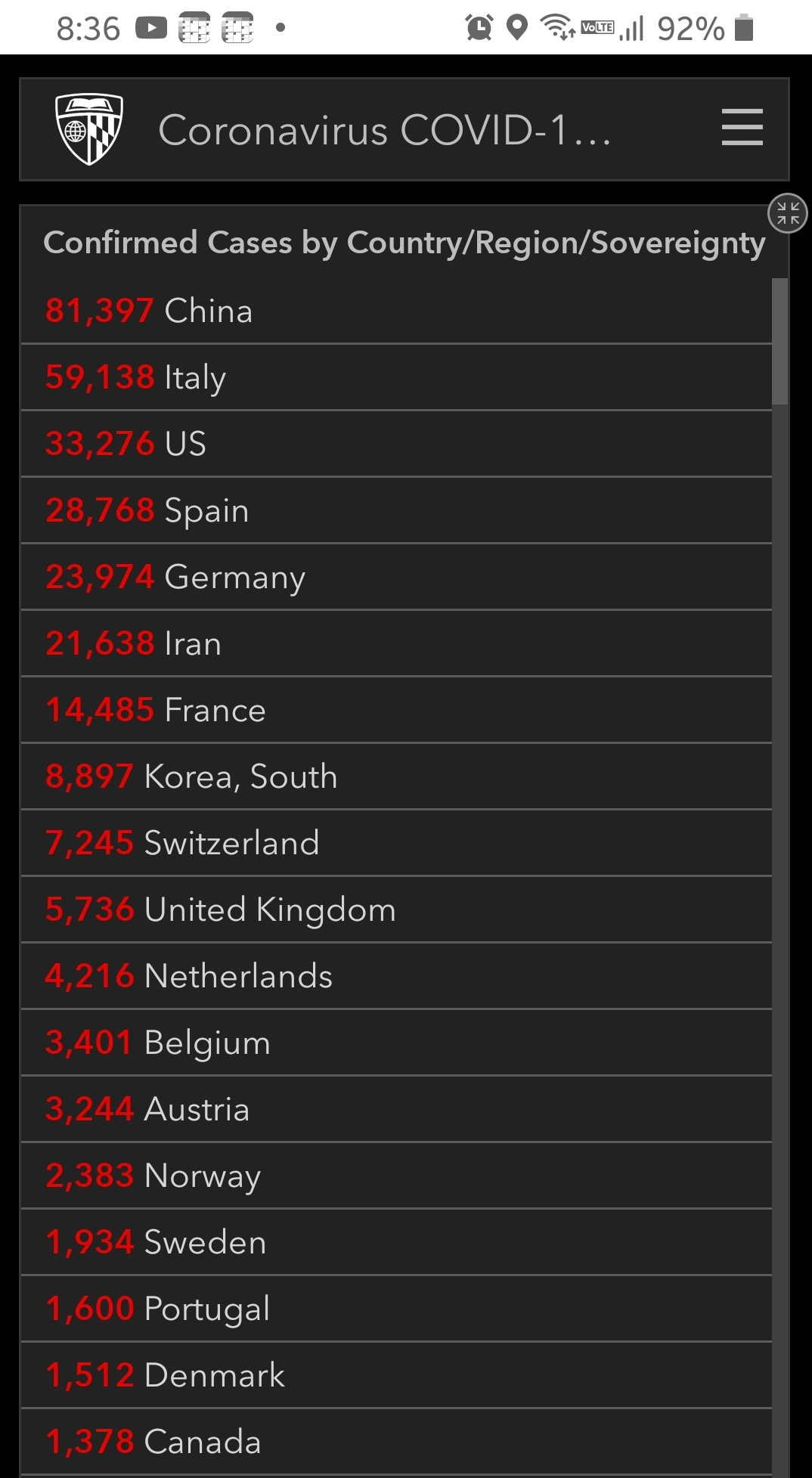Select Italy in the cases list
This screenshot has height=1478, width=812.
pyautogui.click(x=396, y=377)
